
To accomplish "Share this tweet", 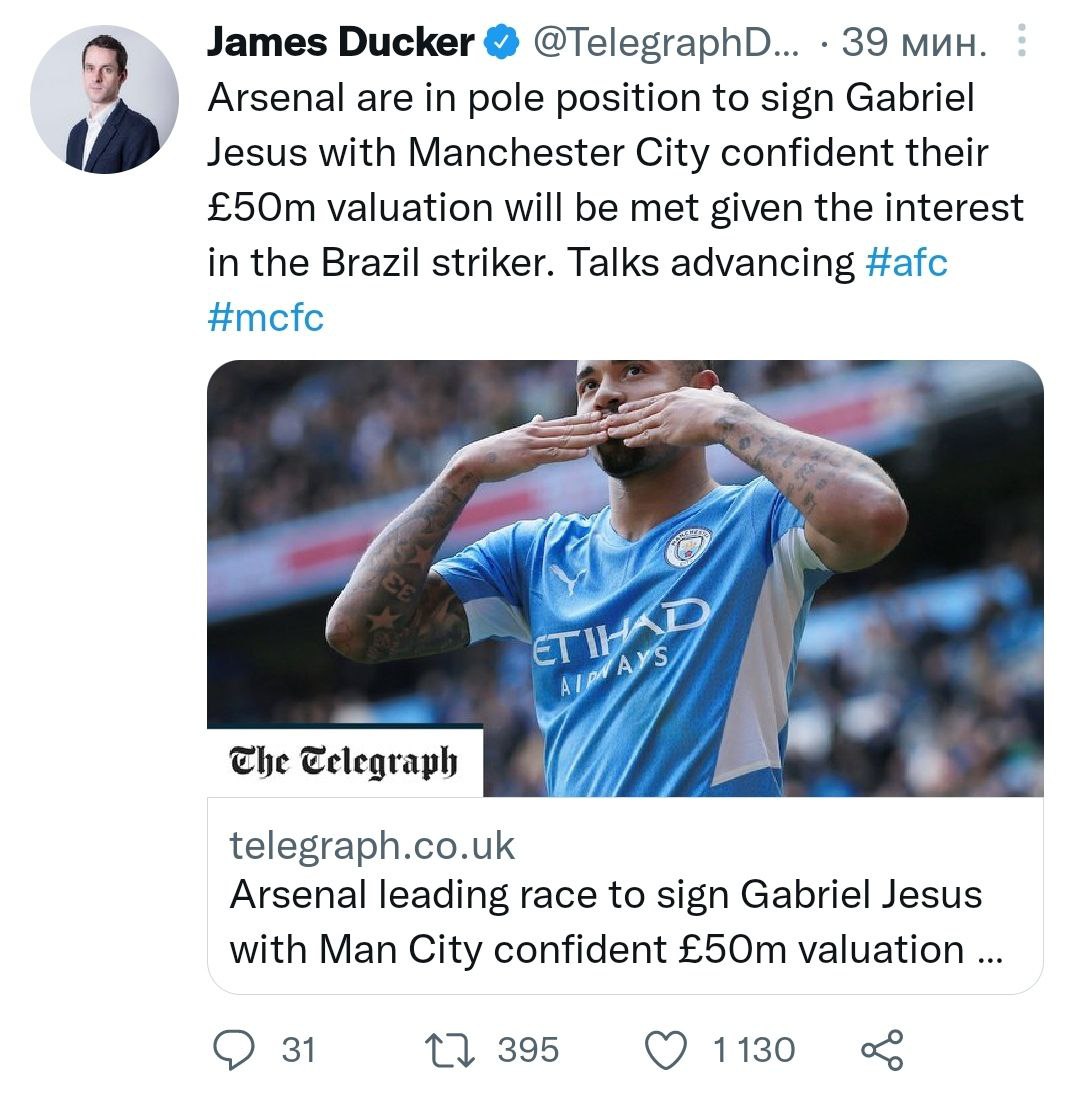I will click(882, 1049).
